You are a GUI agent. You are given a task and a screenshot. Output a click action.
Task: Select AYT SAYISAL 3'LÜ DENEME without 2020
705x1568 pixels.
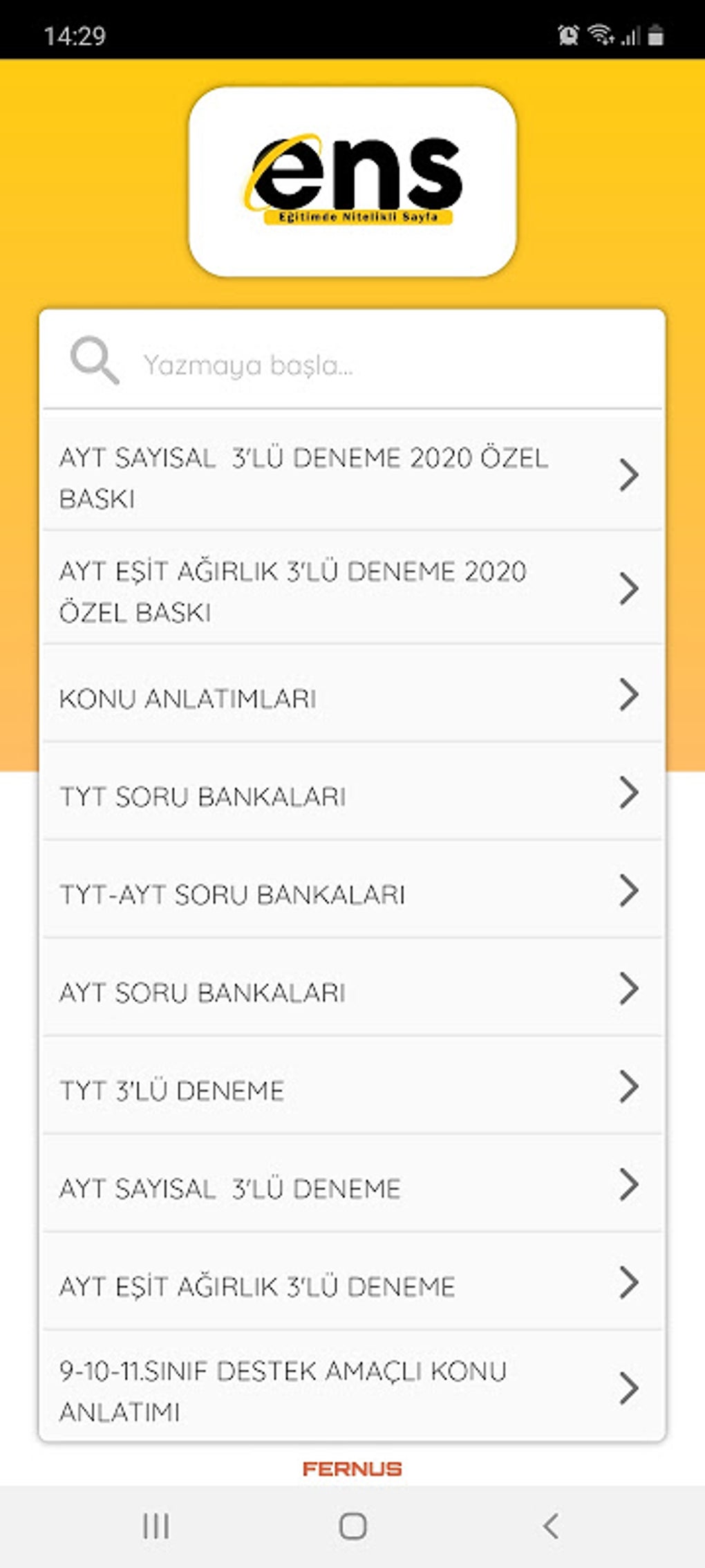[352, 1187]
